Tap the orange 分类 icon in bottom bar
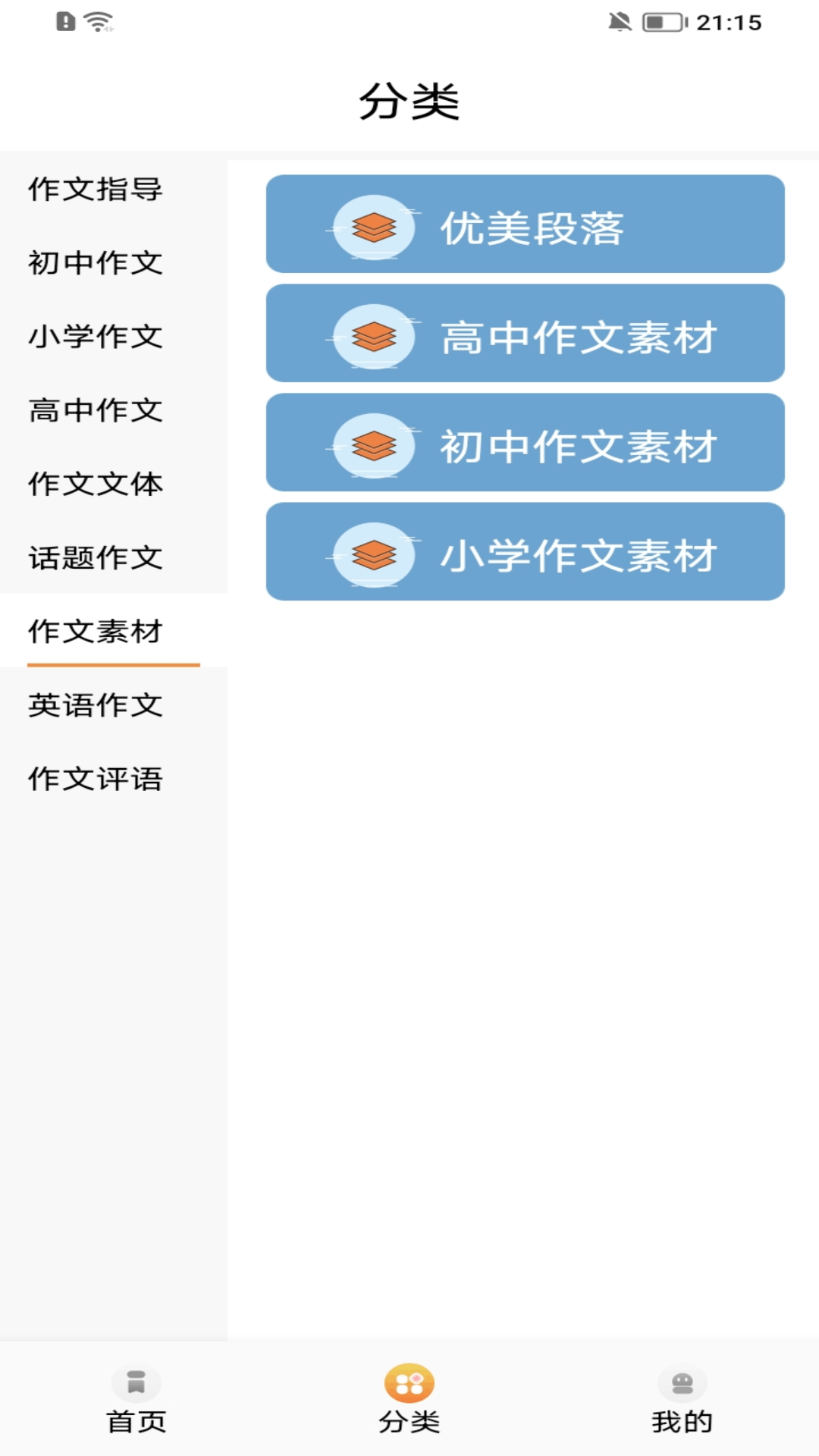819x1456 pixels. tap(409, 1382)
